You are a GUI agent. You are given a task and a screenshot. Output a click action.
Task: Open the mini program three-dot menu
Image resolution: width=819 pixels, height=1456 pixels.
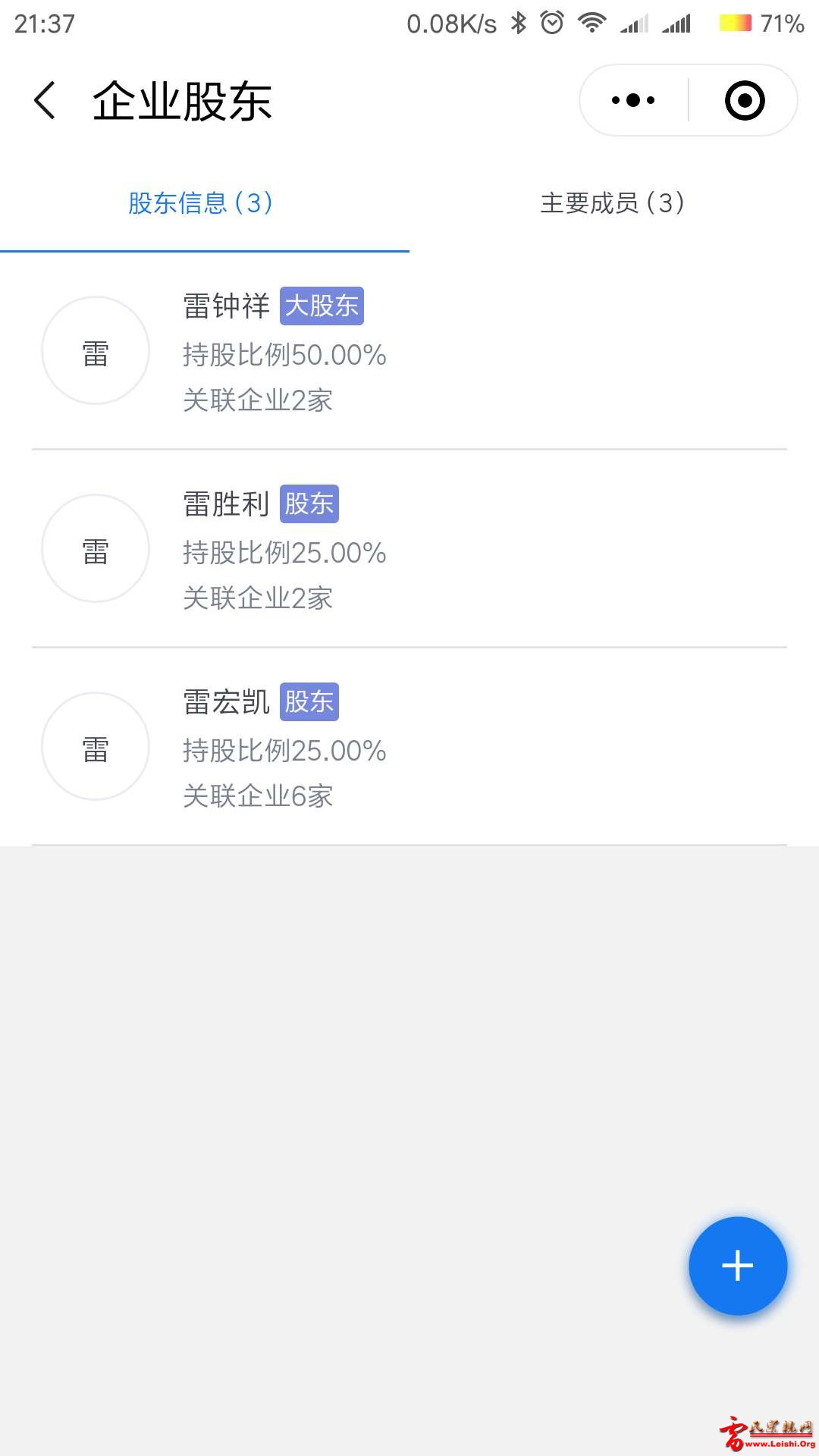[633, 100]
